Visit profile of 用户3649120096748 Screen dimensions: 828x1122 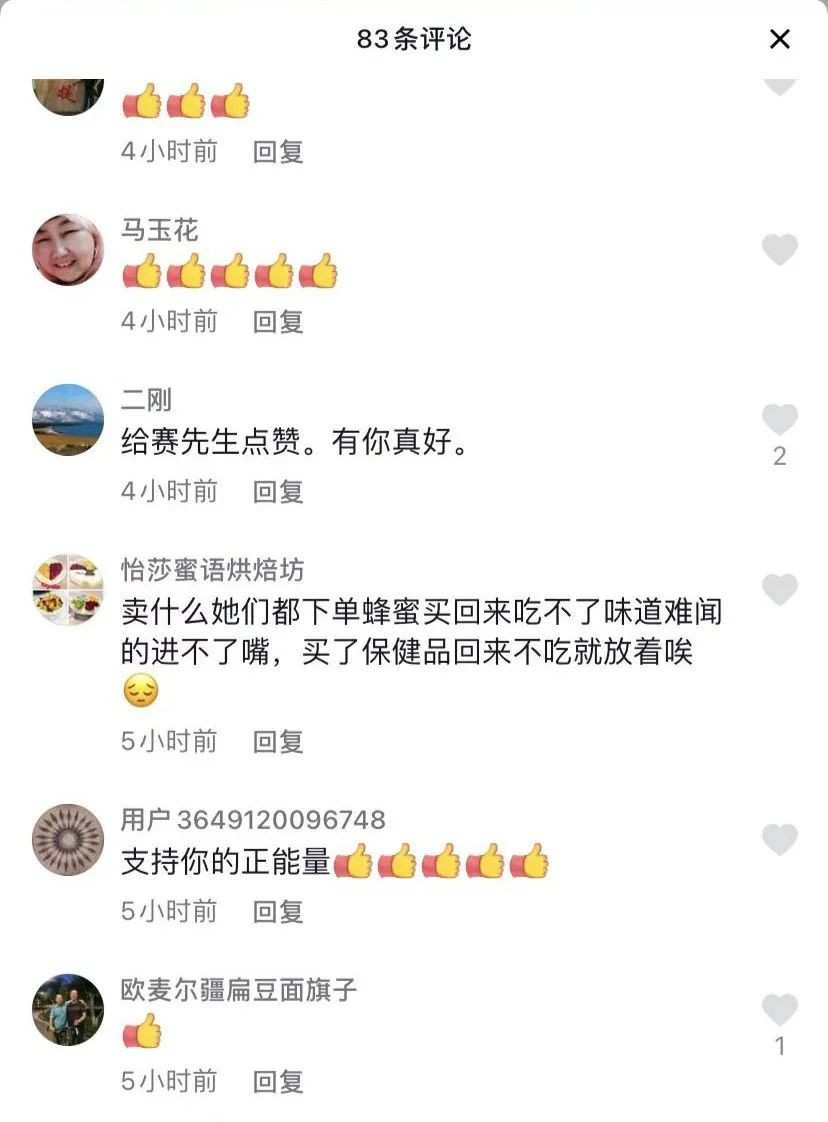click(68, 840)
